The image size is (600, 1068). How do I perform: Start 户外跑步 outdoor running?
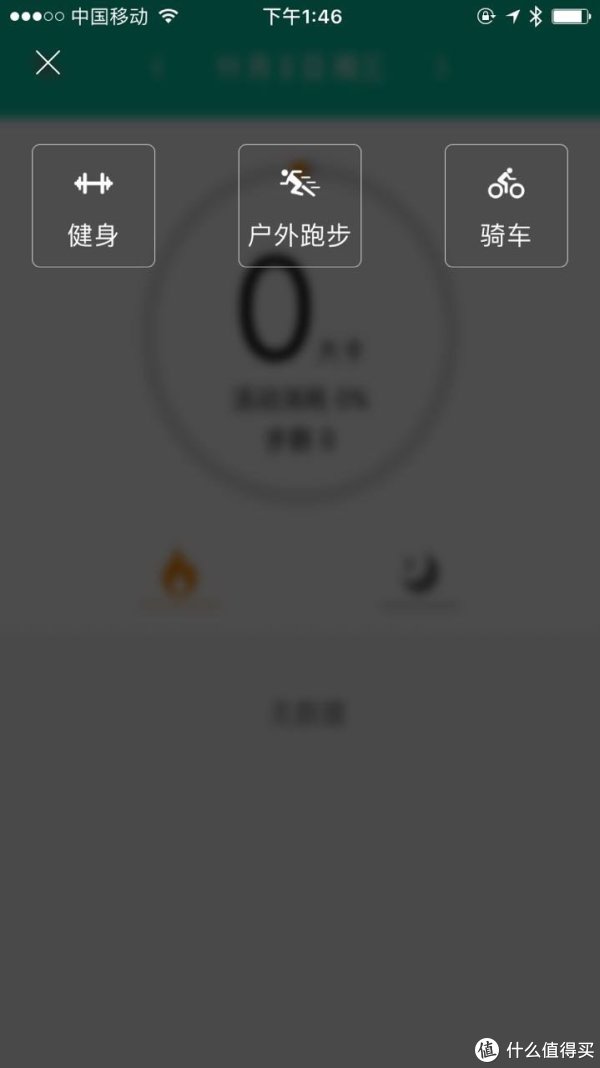pyautogui.click(x=300, y=206)
